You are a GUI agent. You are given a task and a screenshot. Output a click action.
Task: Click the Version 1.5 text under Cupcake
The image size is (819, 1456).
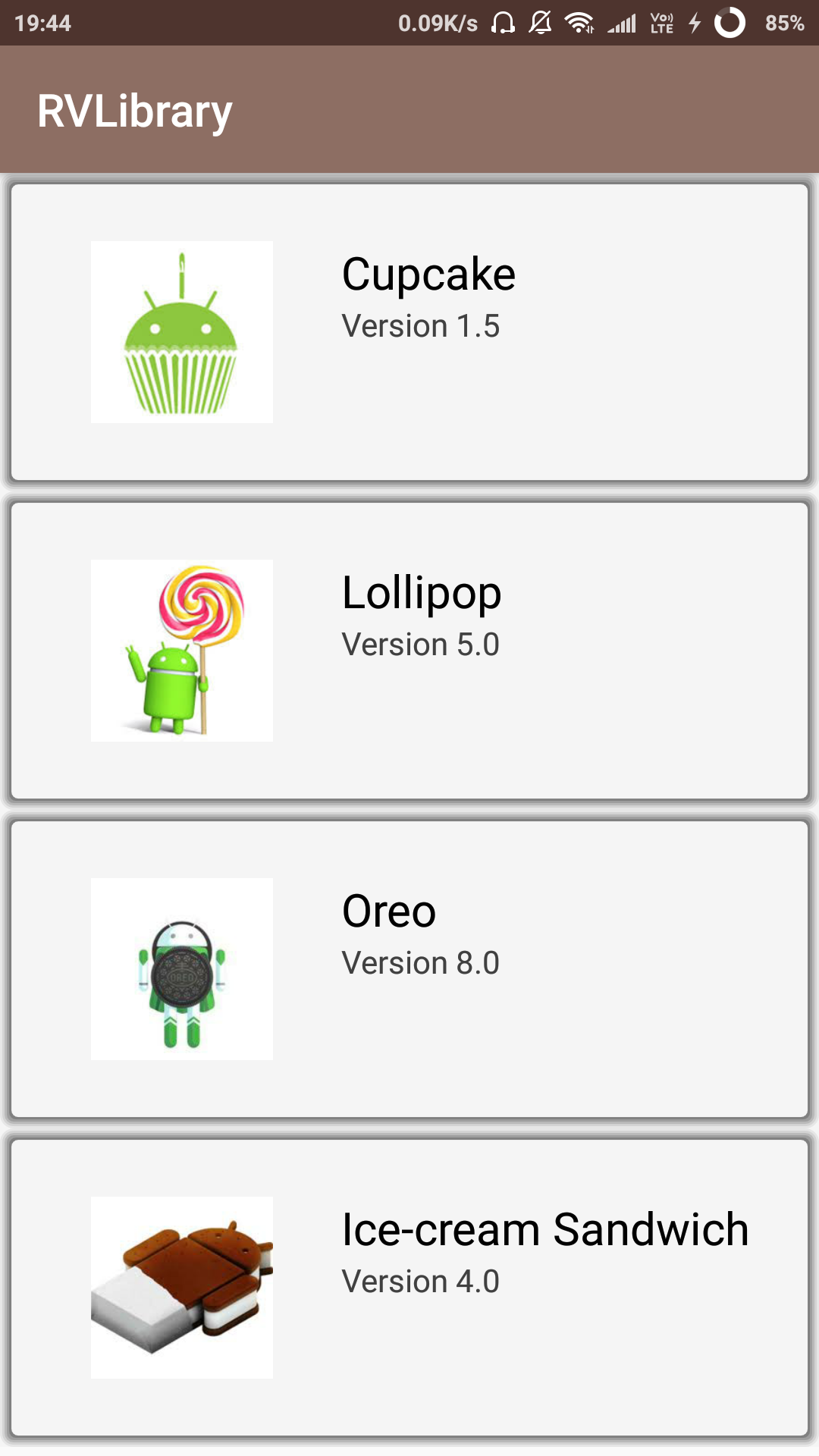(x=420, y=325)
